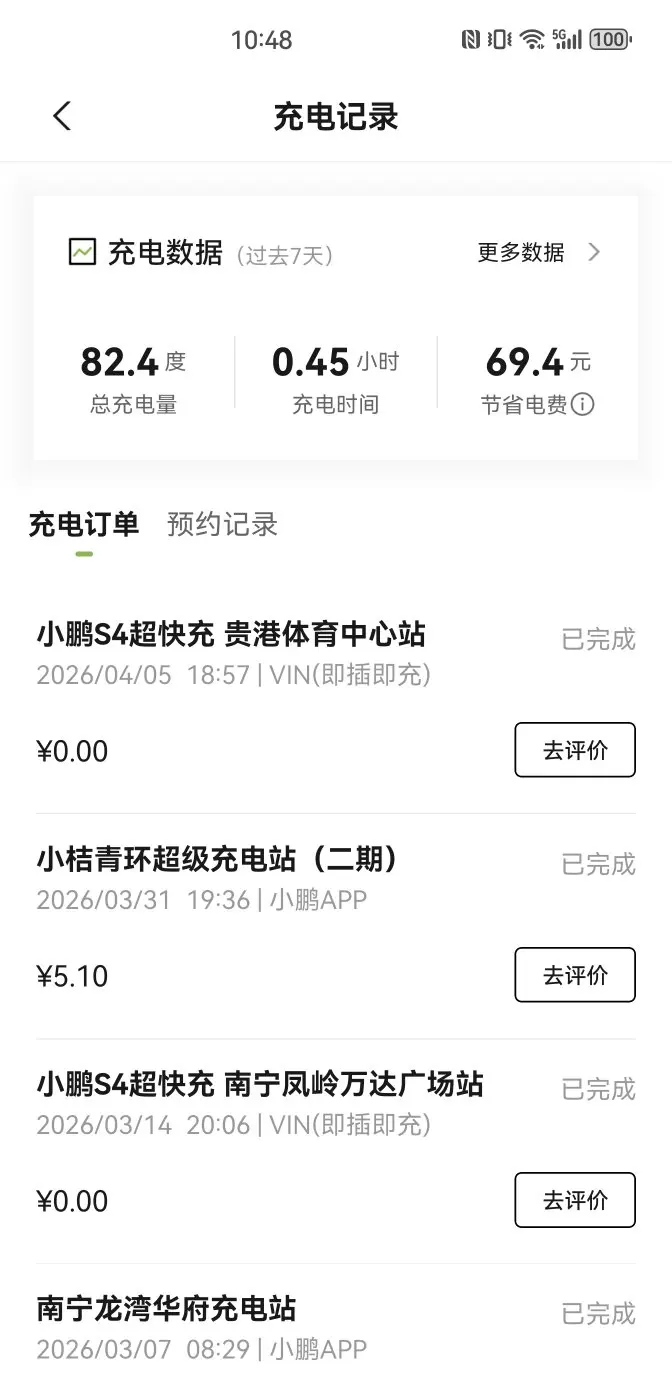Screen dimensions: 672x1386
Task: Open the 小桔青环超级充电站（二期） order
Action: 218,859
